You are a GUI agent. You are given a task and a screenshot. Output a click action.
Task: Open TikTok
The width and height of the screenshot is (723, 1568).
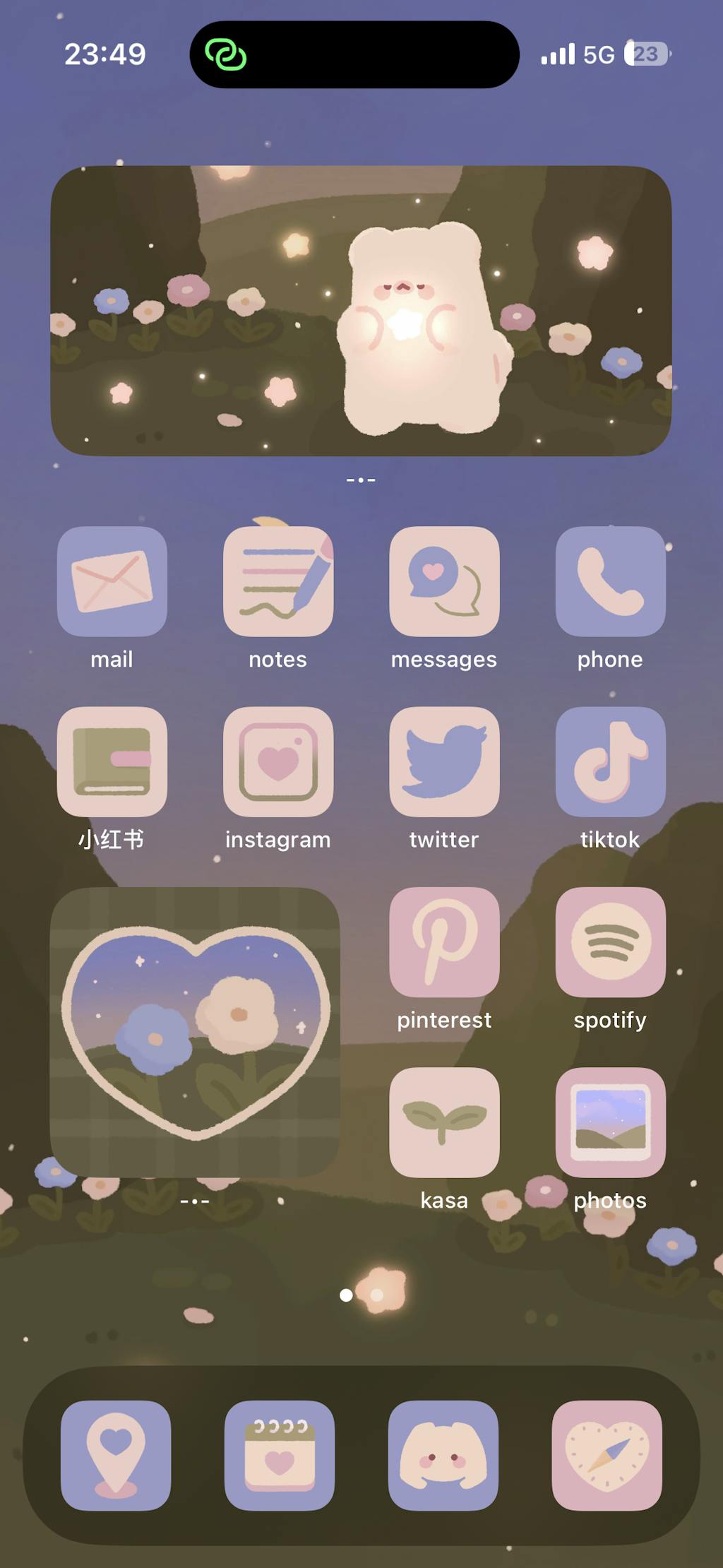tap(610, 761)
